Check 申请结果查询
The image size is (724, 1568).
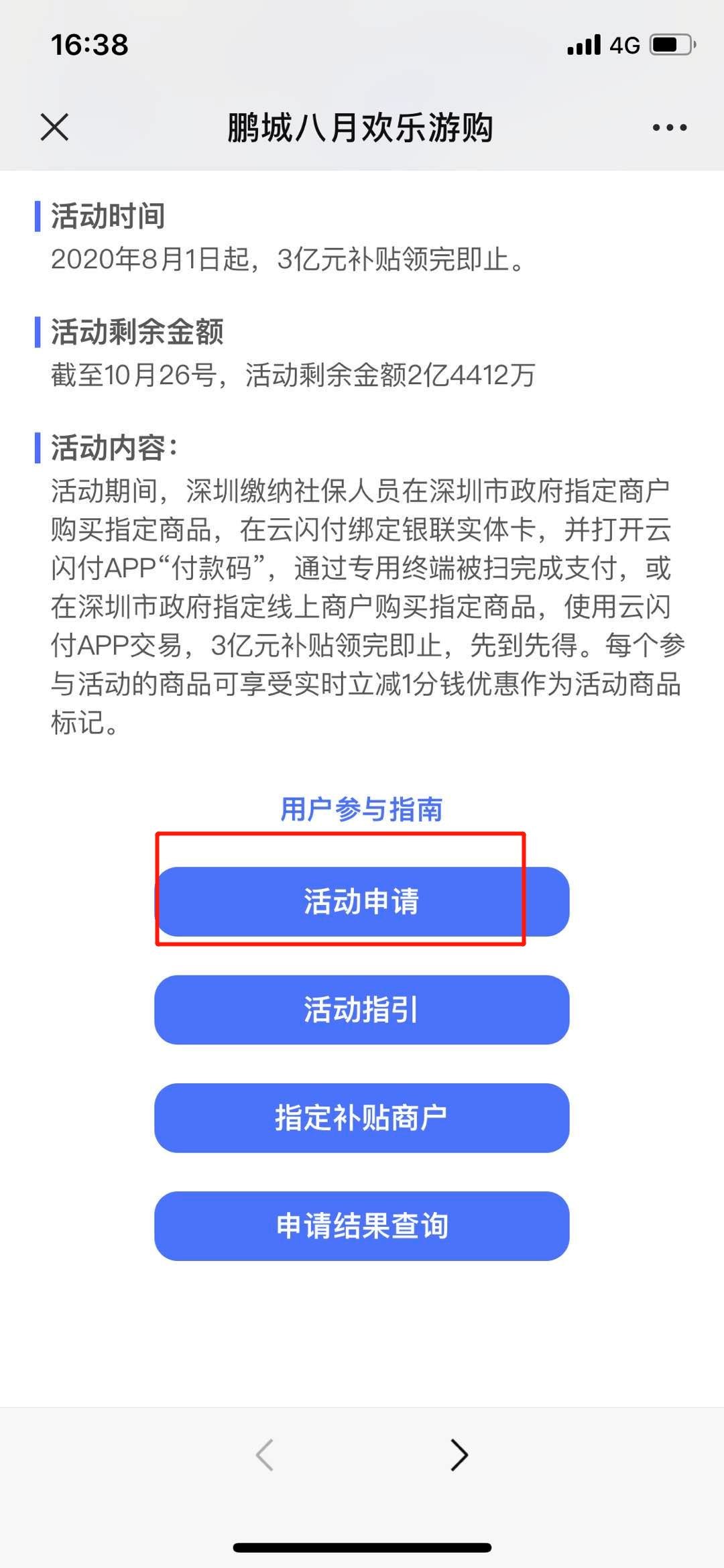(362, 1226)
